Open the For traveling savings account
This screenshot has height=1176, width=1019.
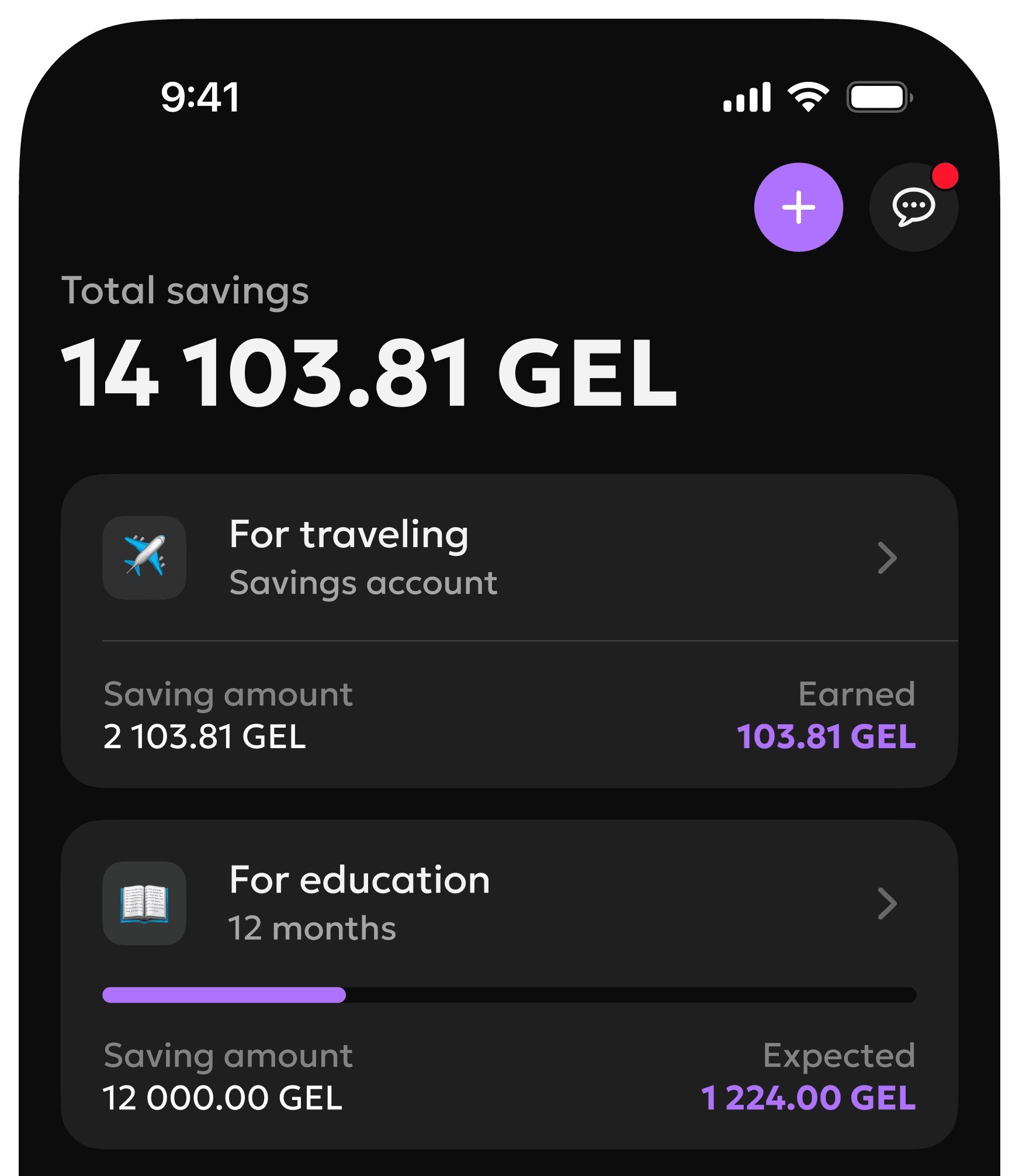[x=508, y=558]
